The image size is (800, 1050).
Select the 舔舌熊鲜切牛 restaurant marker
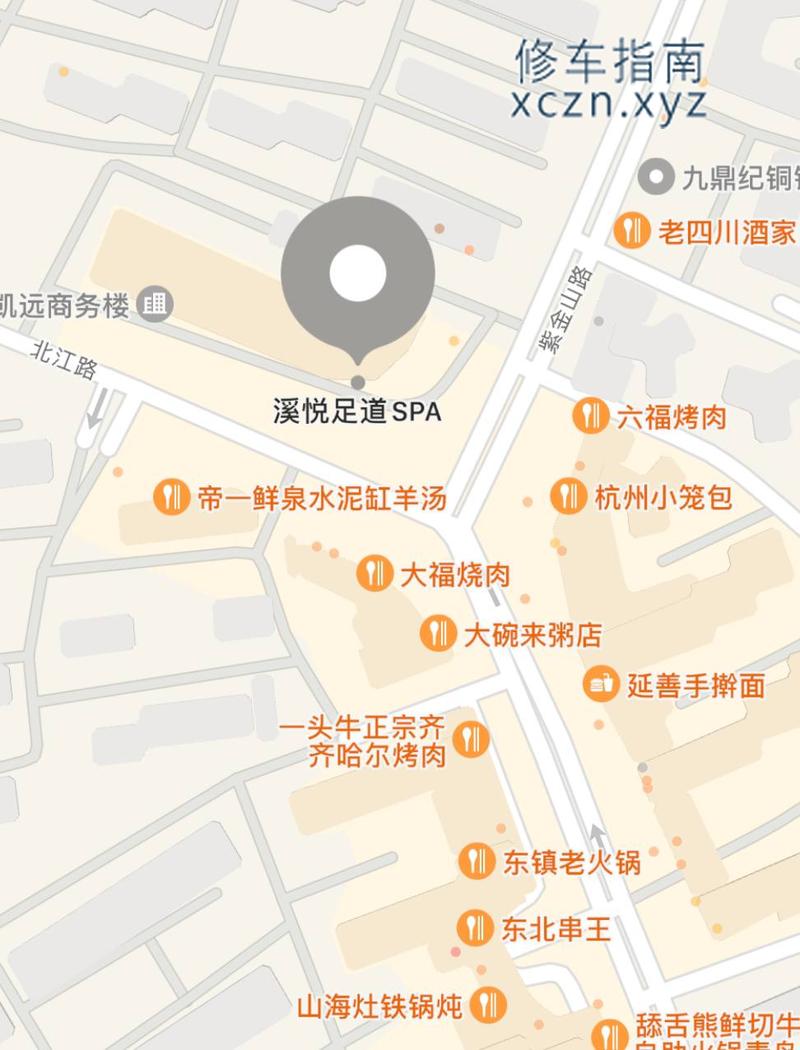(609, 1035)
